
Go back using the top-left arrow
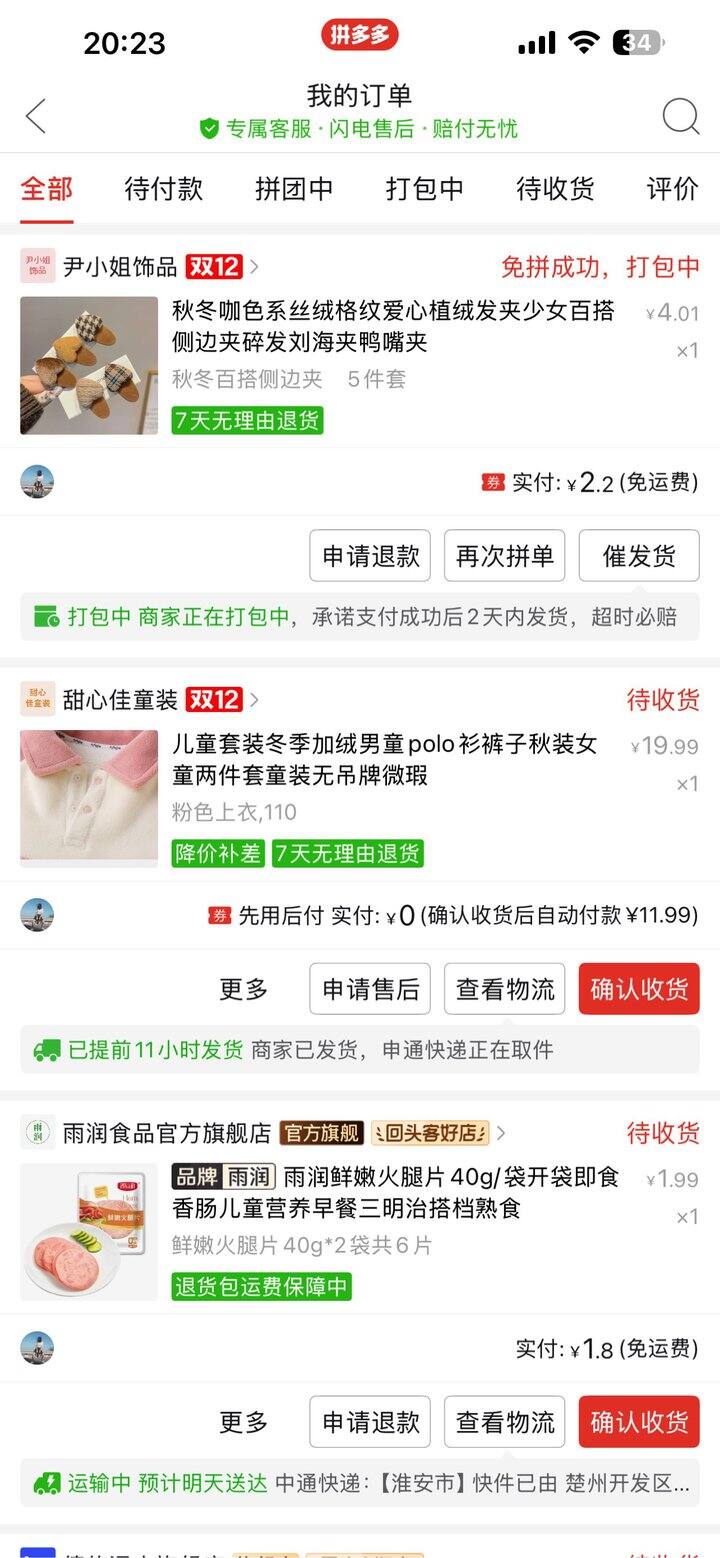pyautogui.click(x=36, y=117)
